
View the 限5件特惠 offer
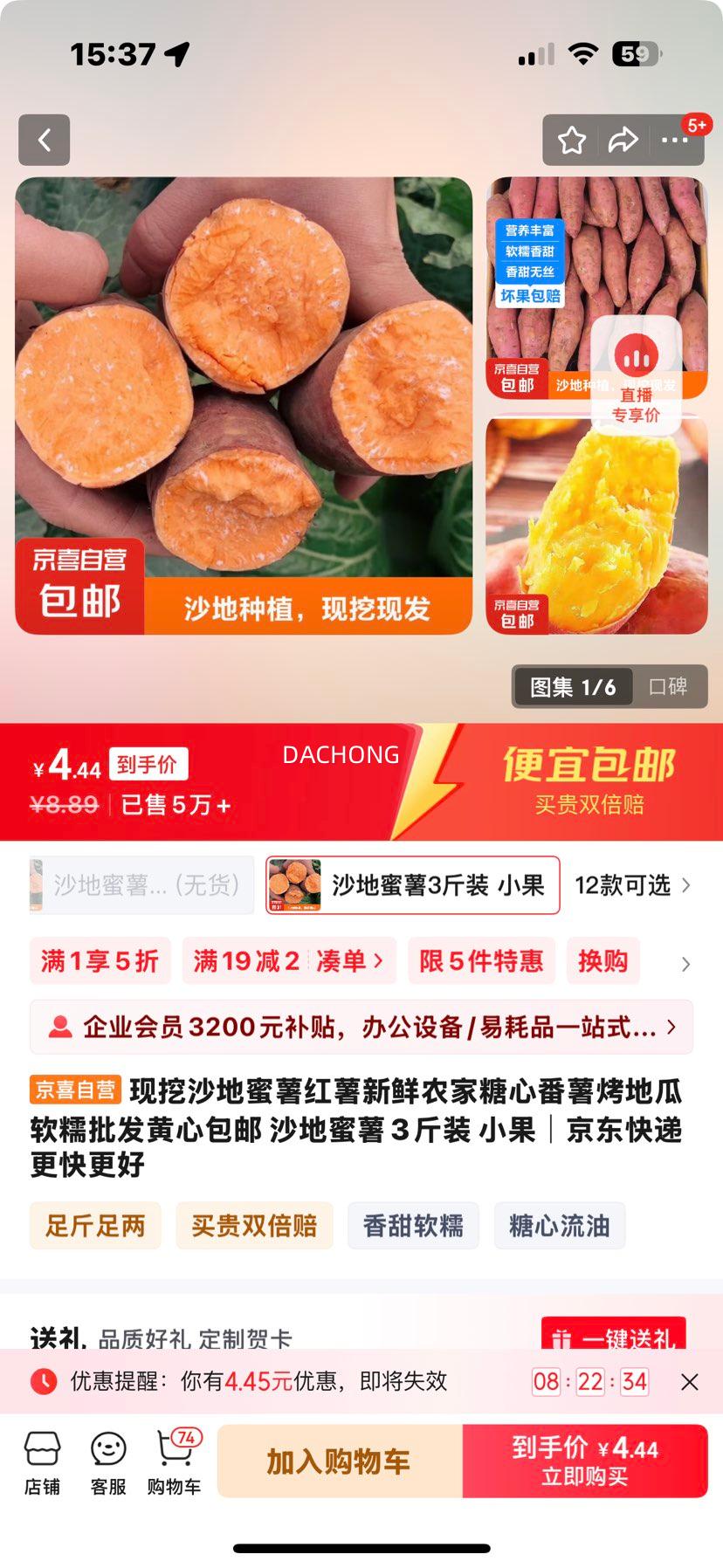(481, 961)
